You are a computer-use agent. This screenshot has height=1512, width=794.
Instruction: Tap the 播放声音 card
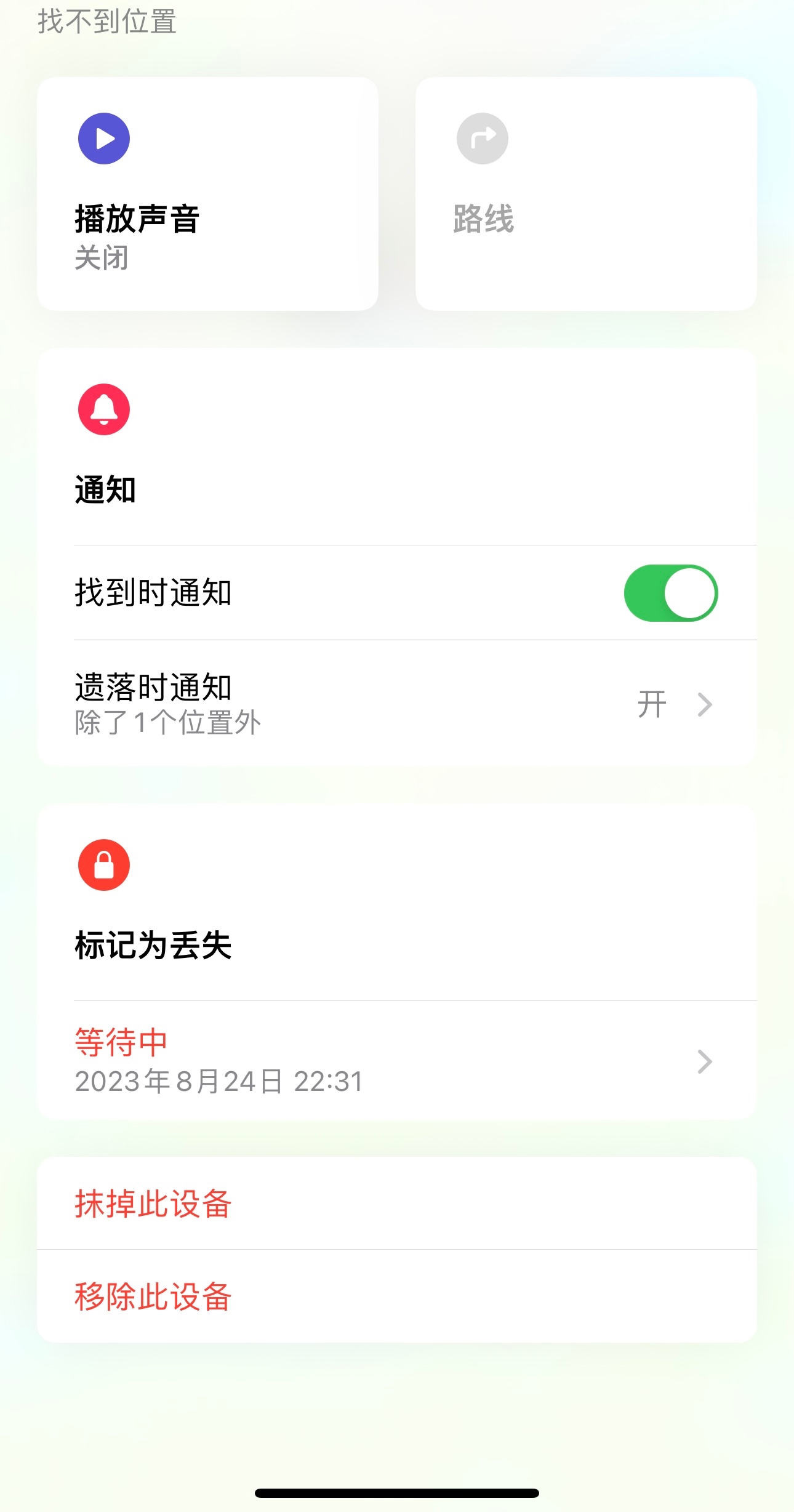[207, 194]
